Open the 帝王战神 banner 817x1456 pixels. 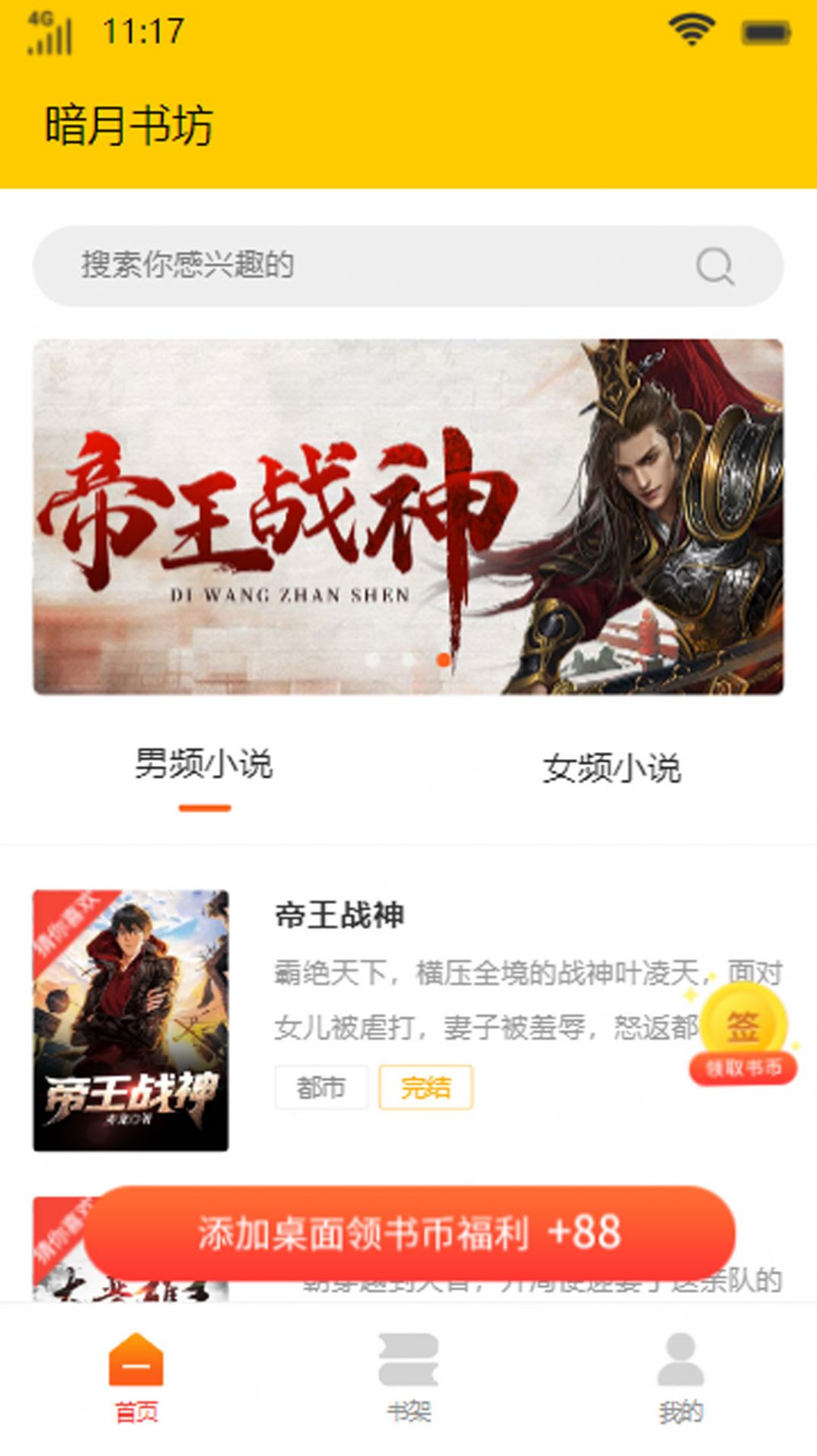point(408,517)
